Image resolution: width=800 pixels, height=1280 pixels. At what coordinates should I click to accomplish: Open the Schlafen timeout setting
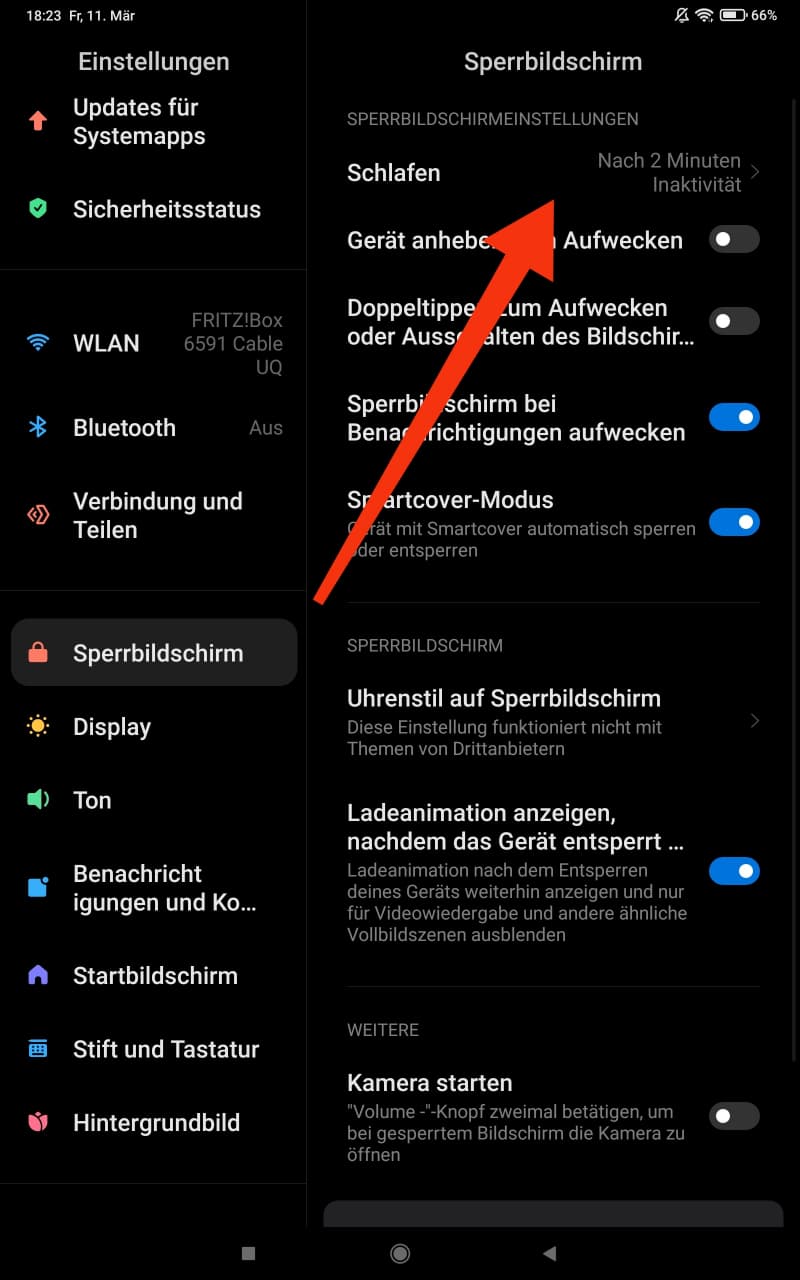coord(553,172)
